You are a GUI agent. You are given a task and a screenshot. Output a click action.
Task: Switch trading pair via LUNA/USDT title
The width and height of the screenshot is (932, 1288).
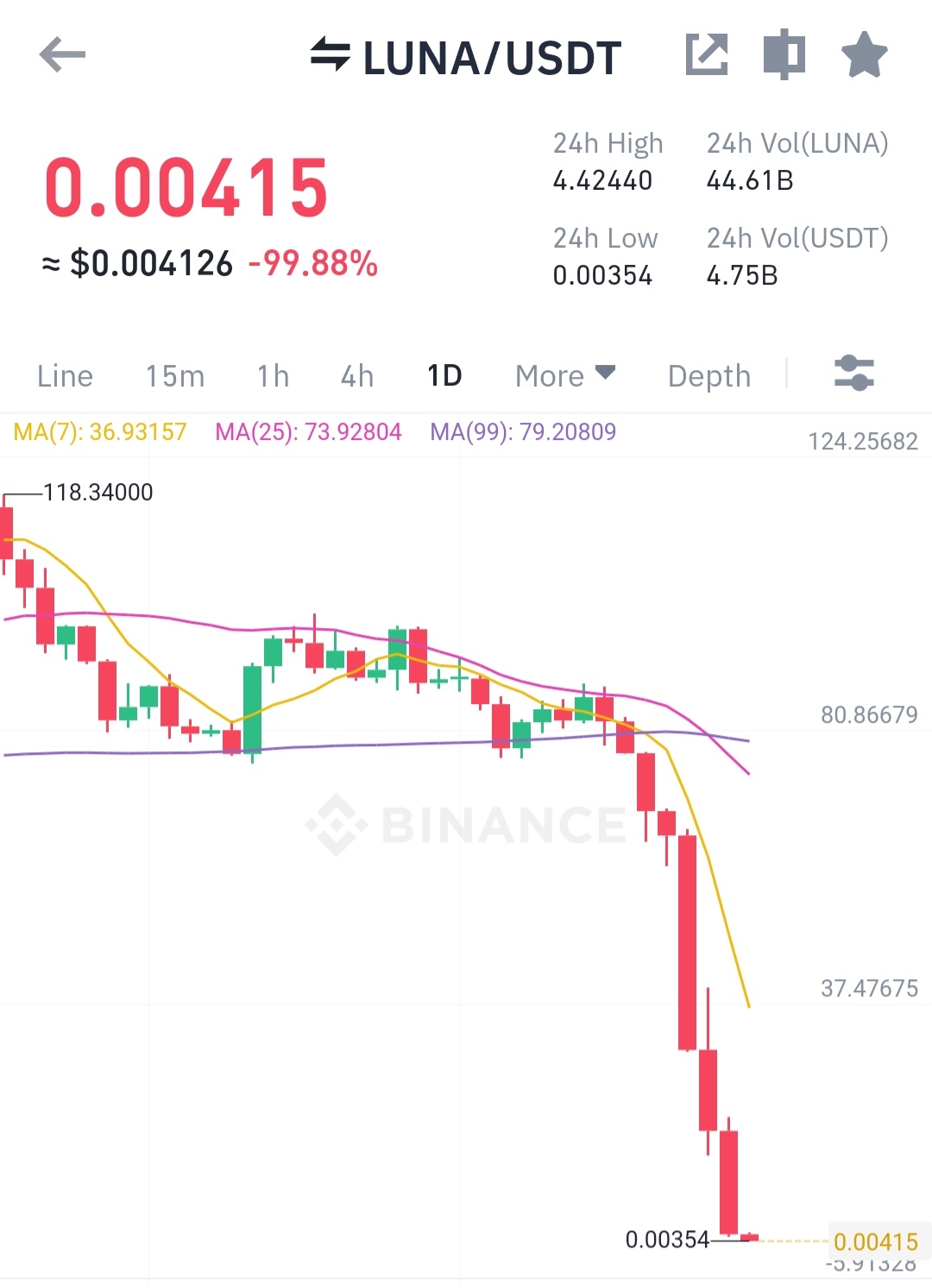pos(466,57)
